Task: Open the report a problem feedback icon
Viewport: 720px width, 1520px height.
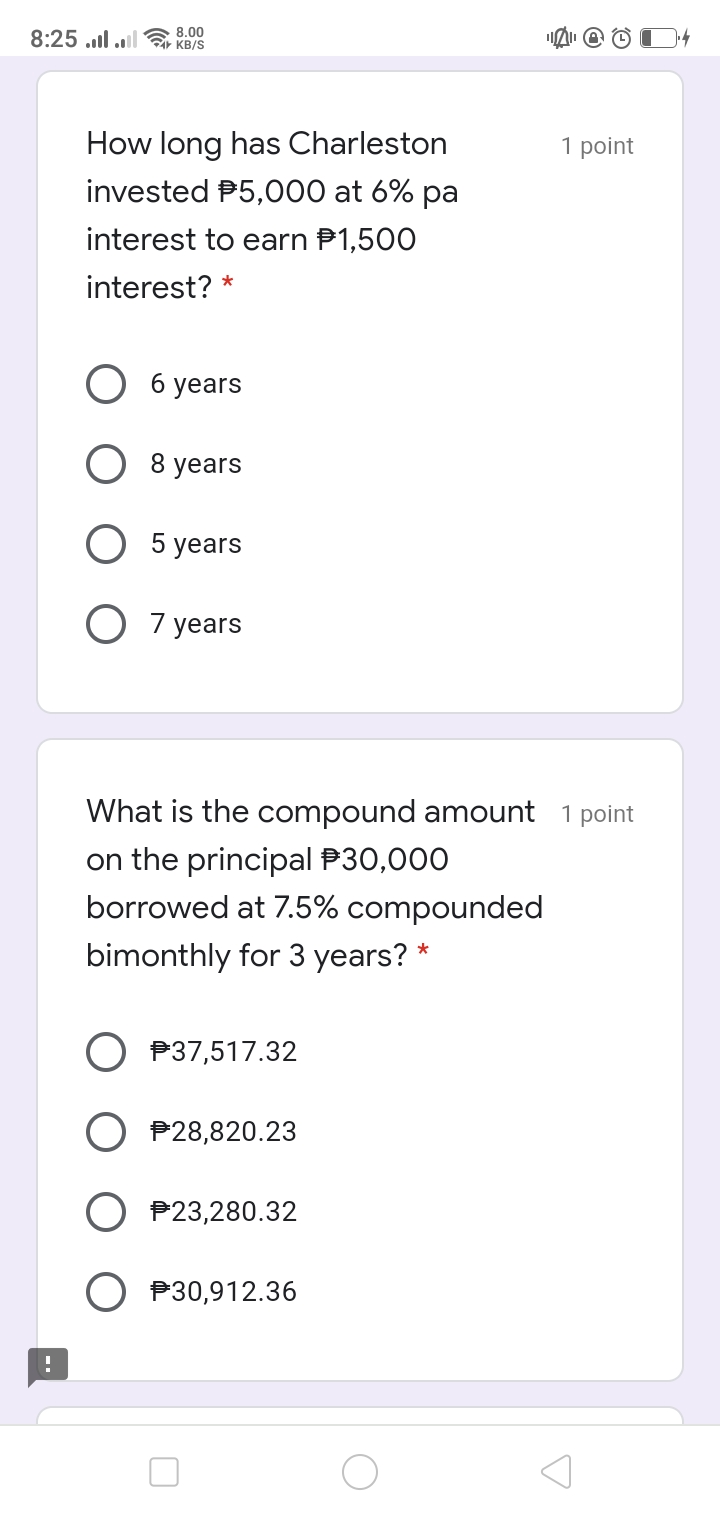Action: [x=48, y=1365]
